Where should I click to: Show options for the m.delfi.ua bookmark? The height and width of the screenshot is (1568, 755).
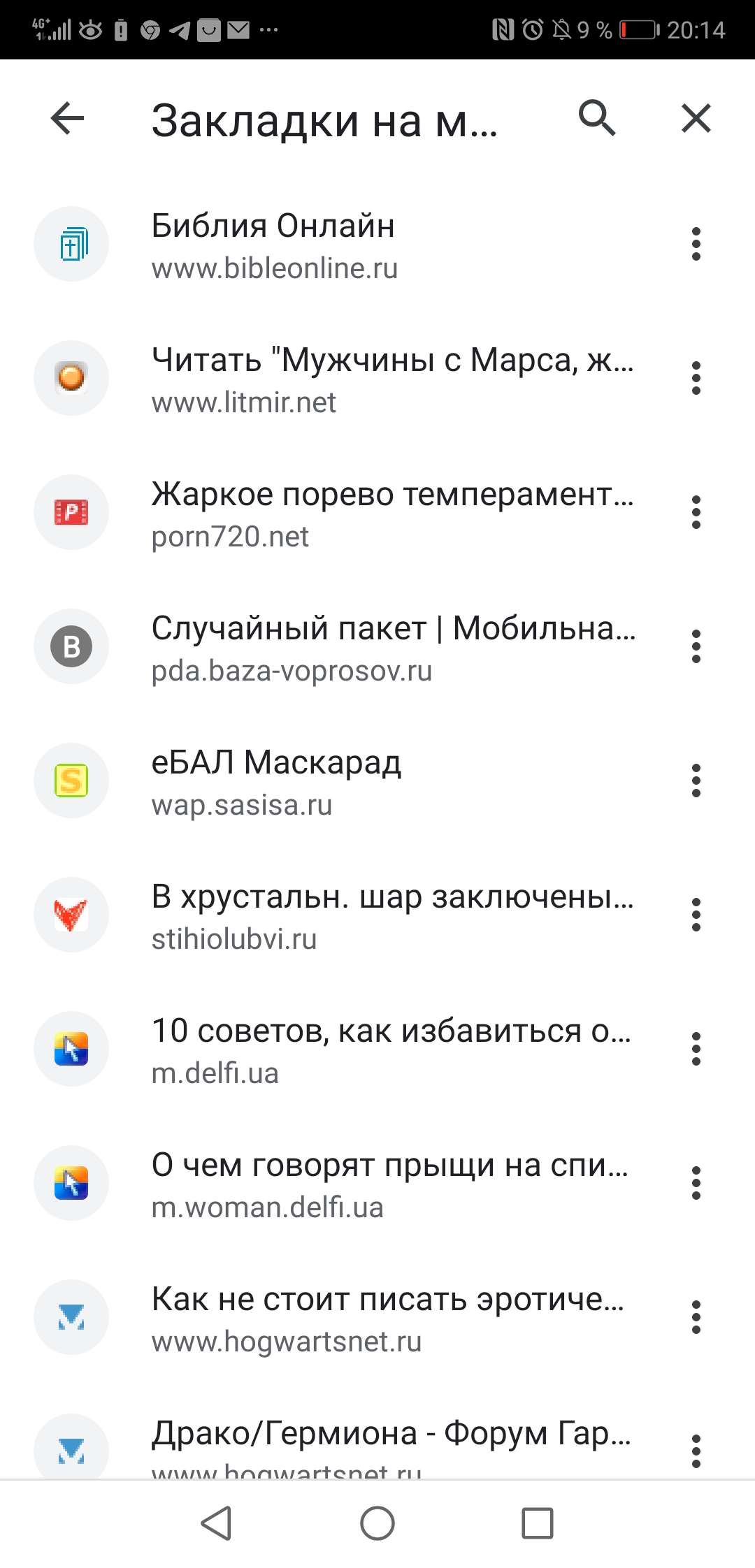point(696,1050)
